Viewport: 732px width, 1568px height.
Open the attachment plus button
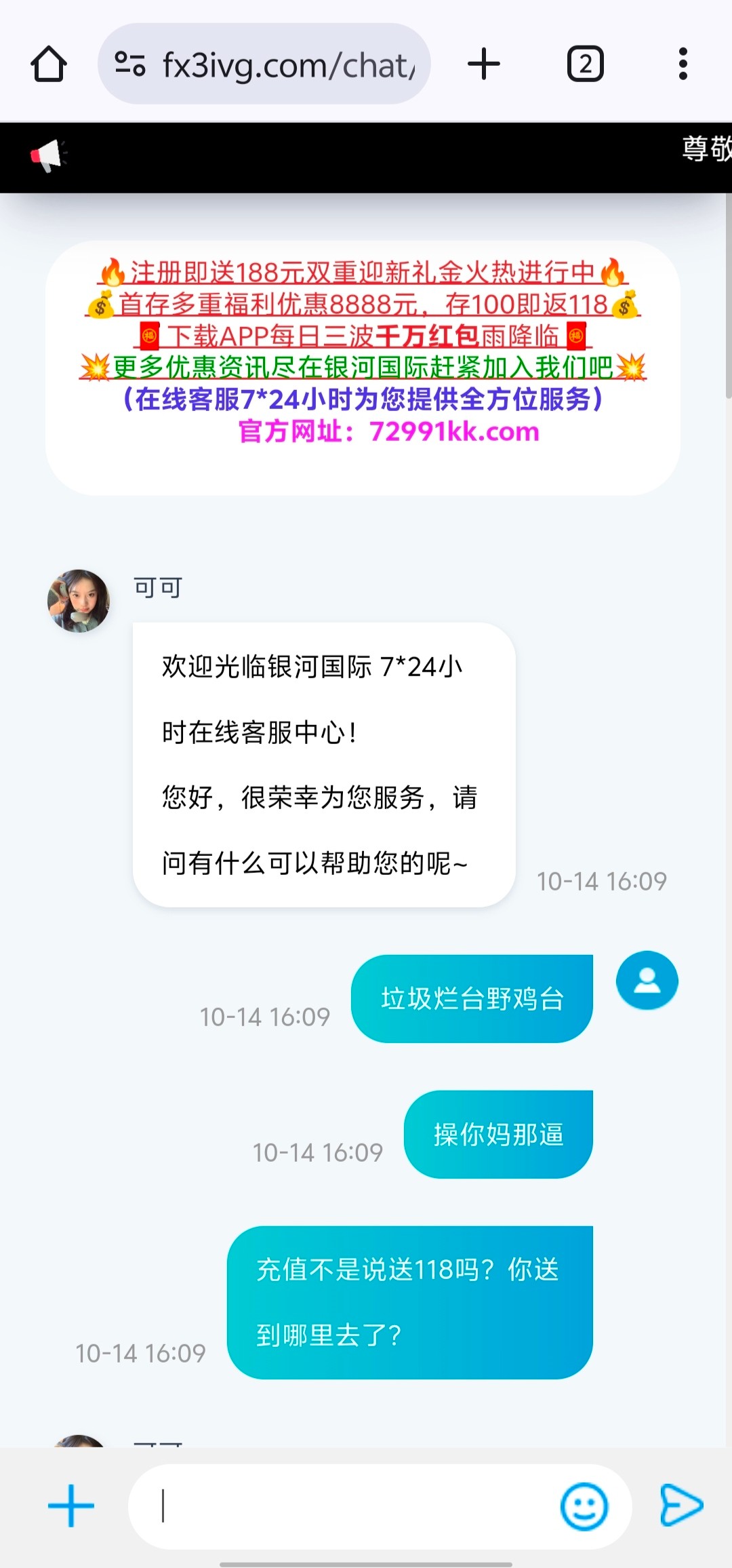pos(71,1506)
